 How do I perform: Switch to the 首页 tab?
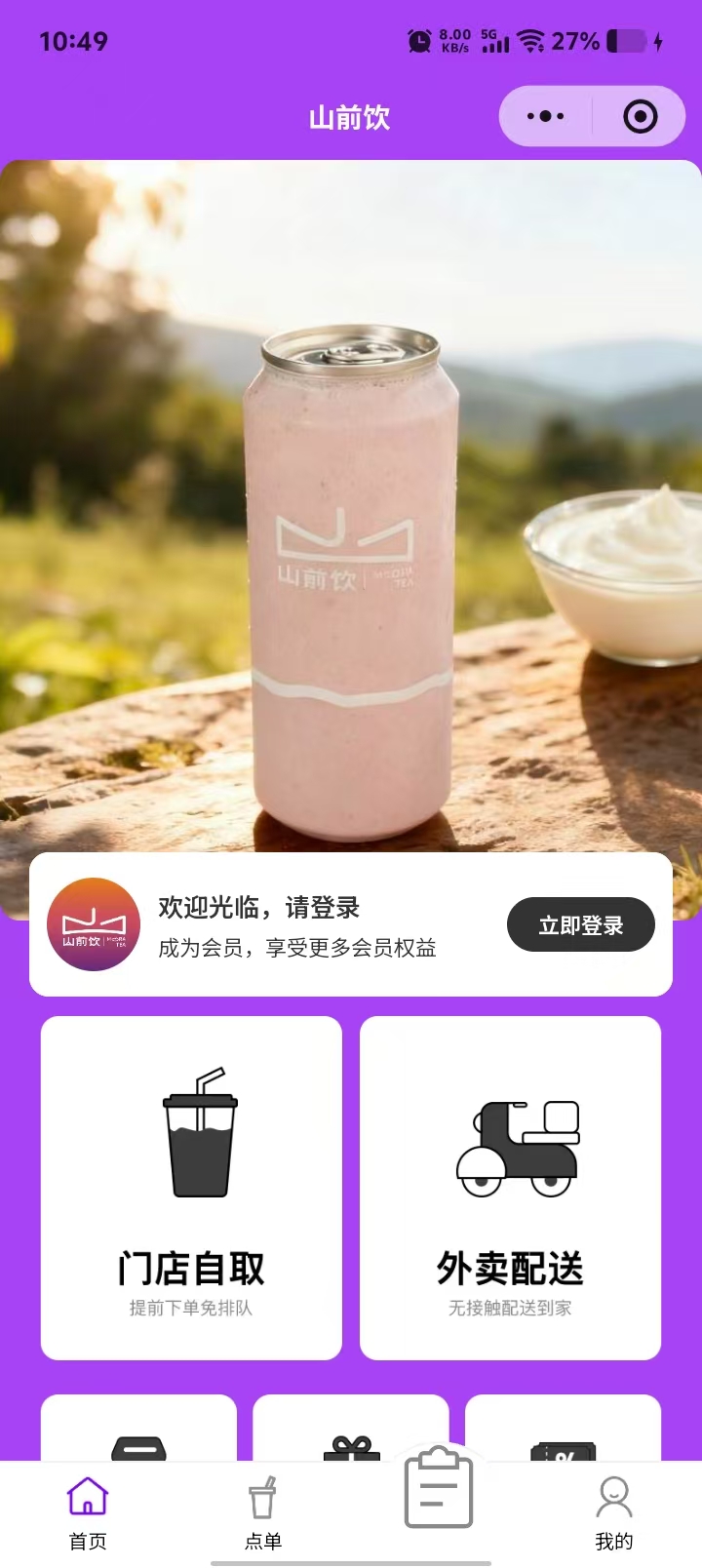coord(88,1511)
